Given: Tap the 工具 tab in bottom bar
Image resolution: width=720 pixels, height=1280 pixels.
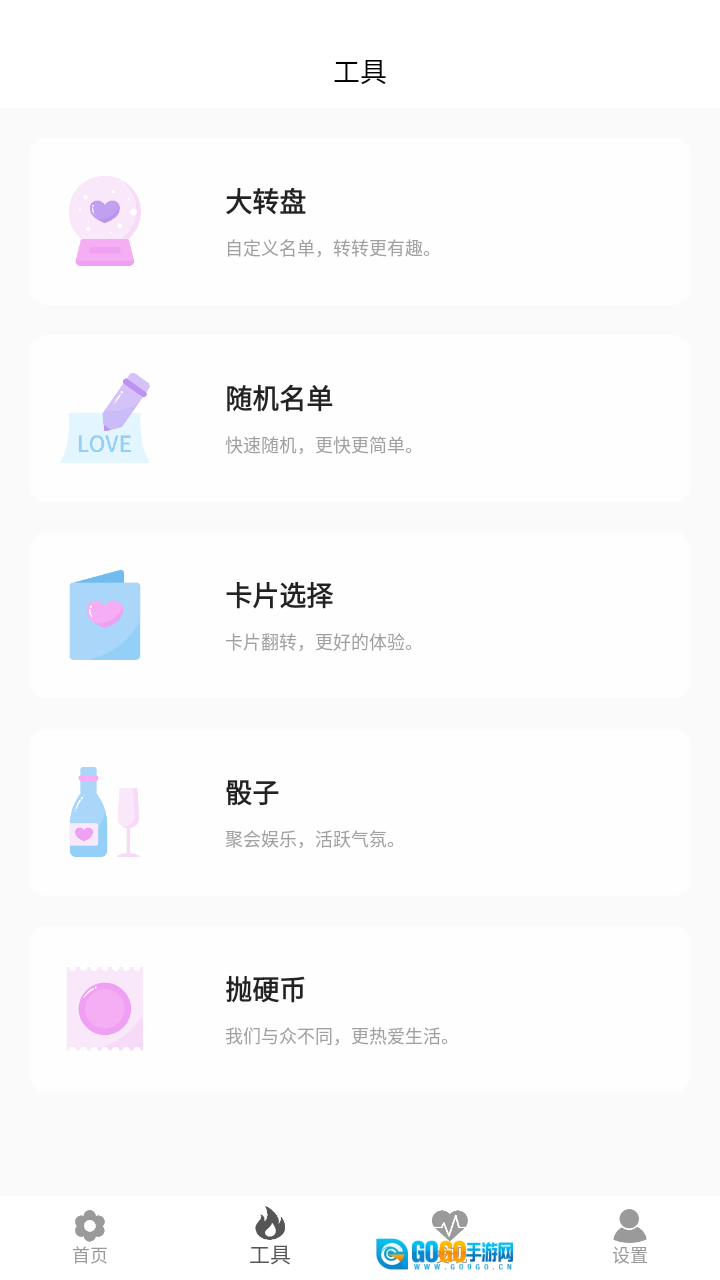Looking at the screenshot, I should 270,1237.
